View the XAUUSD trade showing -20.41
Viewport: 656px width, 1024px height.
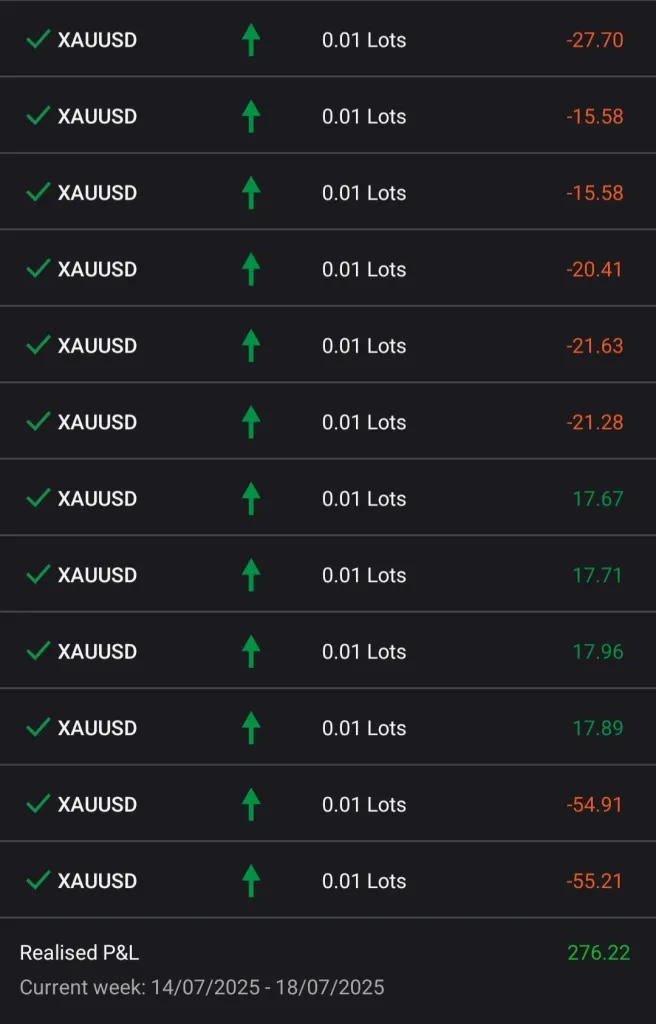point(328,269)
